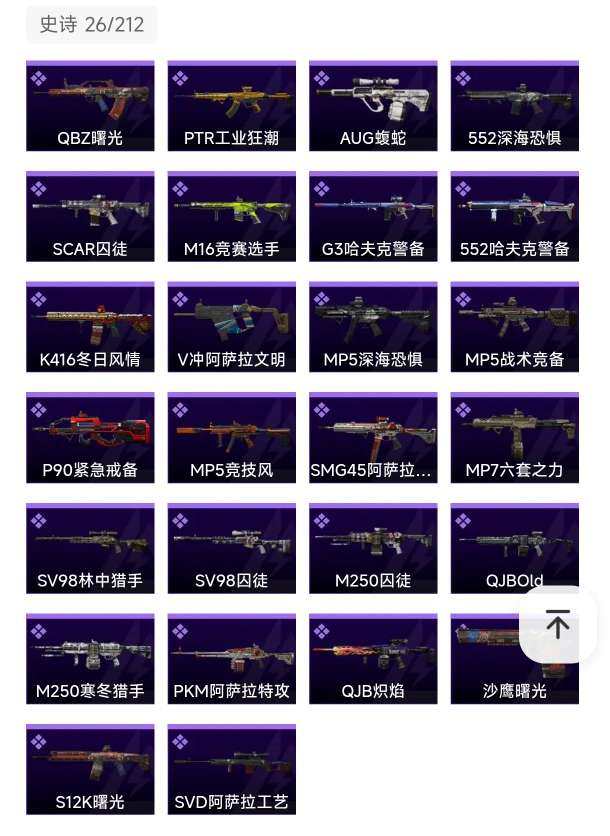Screen dimensions: 610x836
Task: Open the SVD阿萨拉工艺 tile
Action: coord(232,770)
